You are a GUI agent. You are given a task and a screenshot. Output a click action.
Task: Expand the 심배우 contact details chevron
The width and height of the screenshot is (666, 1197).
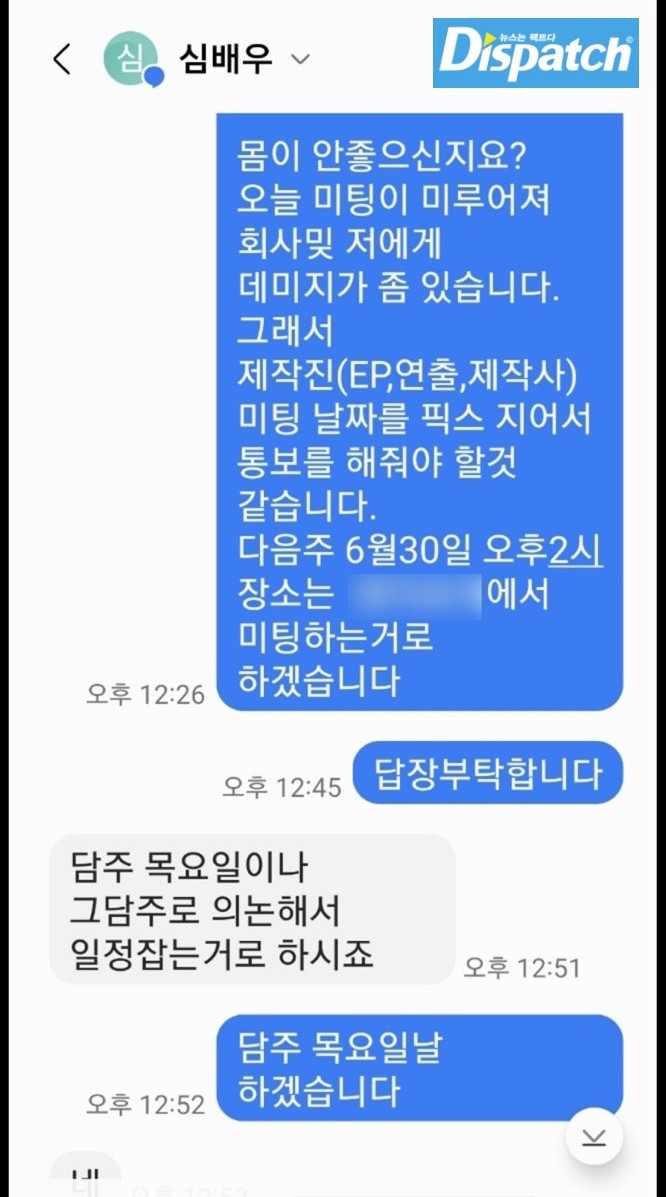click(299, 59)
